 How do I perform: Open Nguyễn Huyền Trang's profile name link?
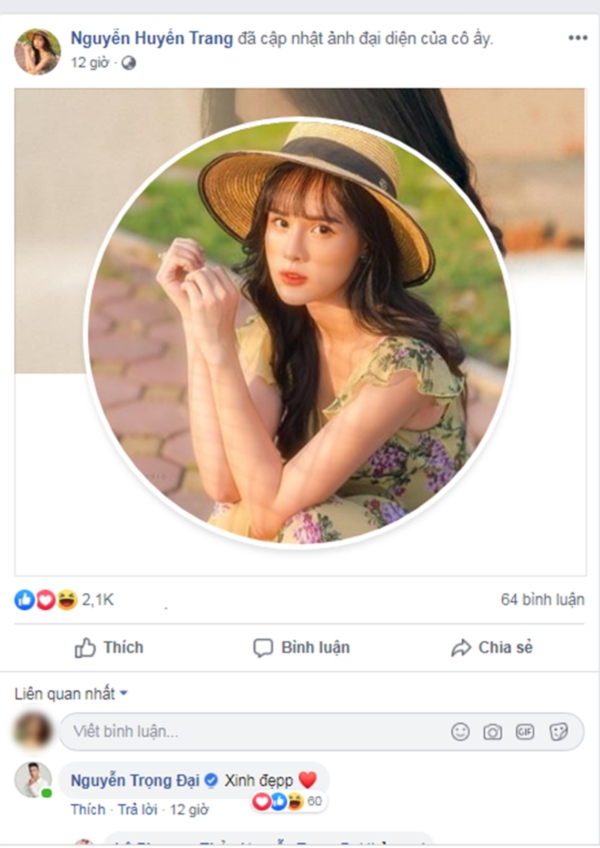click(x=152, y=39)
